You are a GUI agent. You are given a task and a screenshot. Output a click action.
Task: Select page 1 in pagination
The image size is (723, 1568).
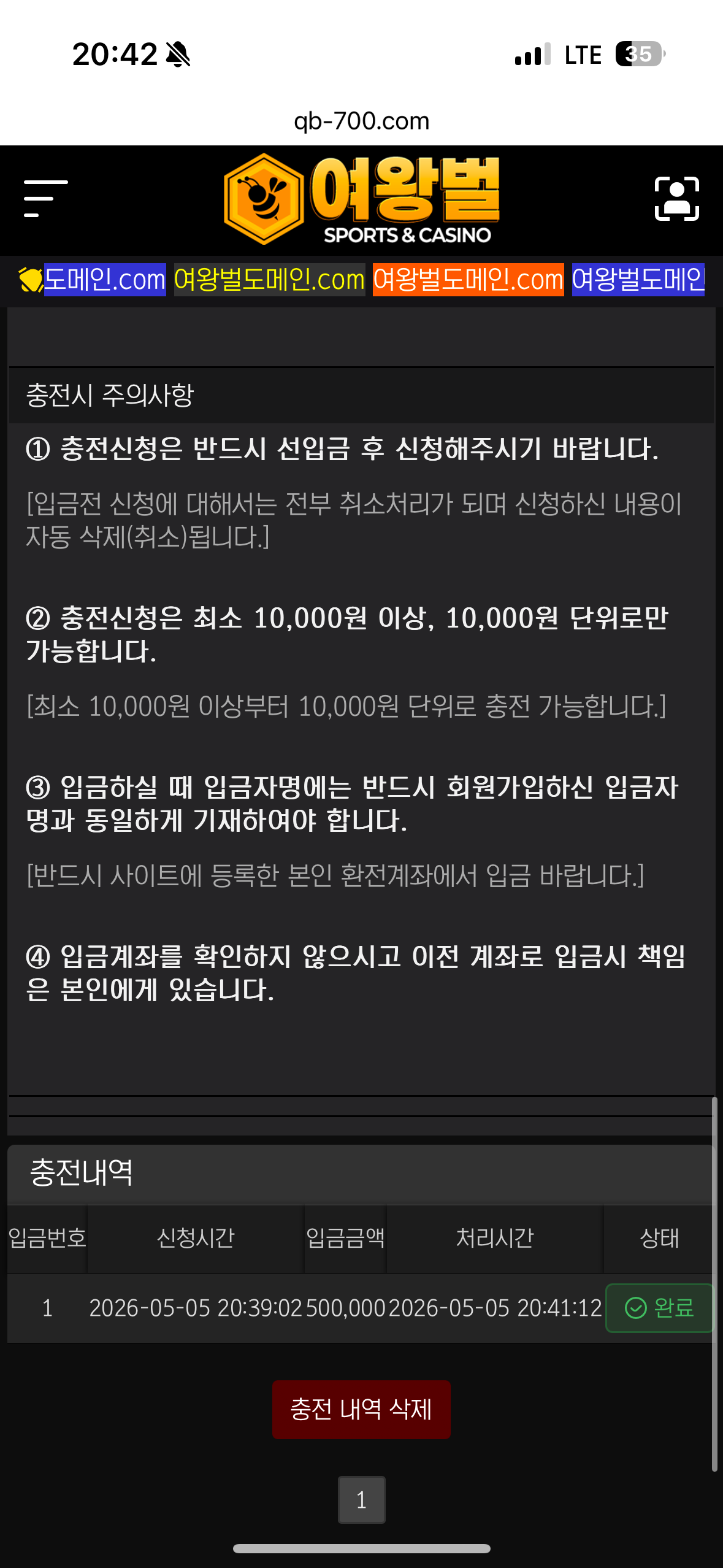coord(362,1499)
